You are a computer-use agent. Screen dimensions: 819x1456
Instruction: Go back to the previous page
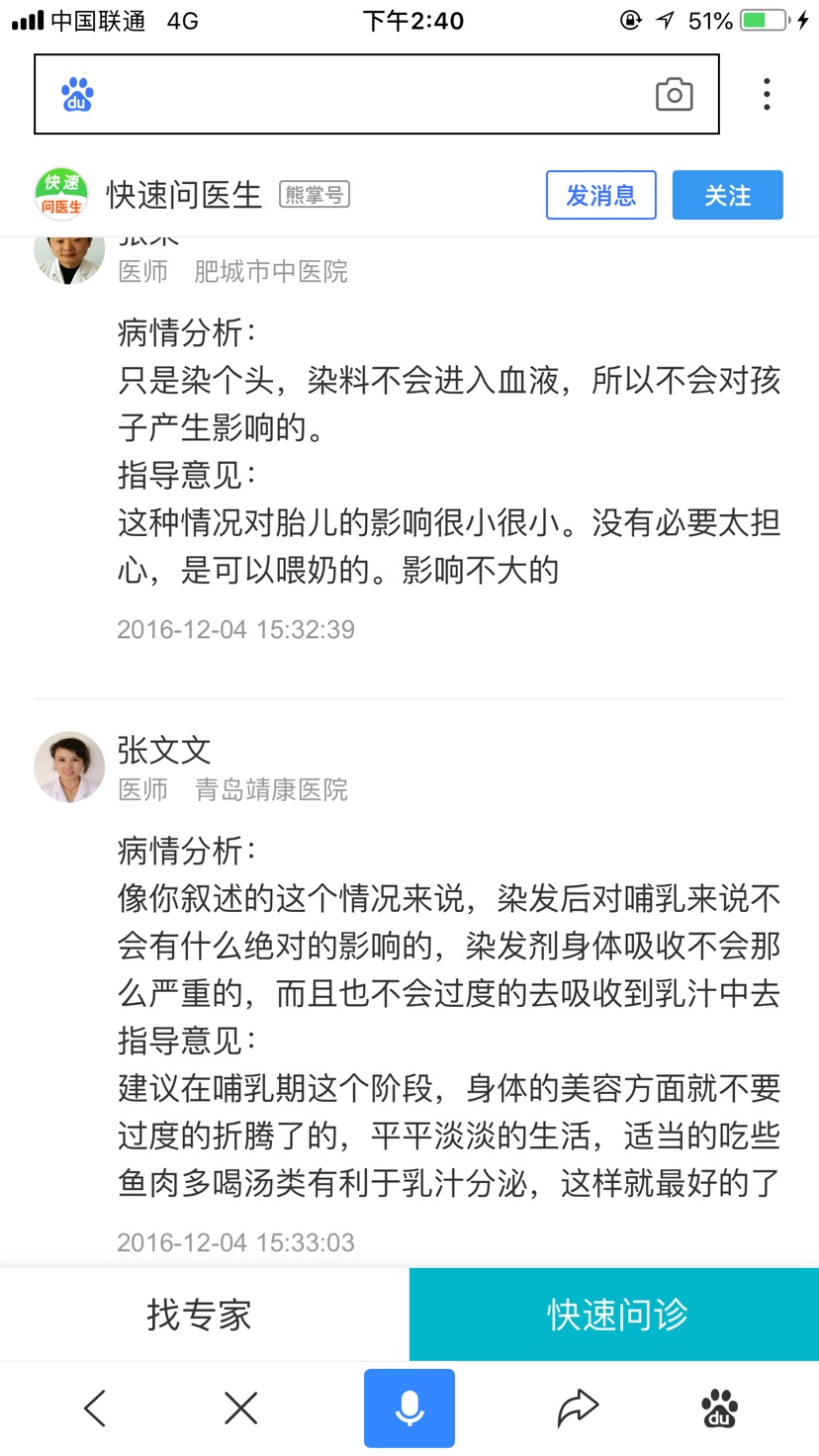(95, 1409)
